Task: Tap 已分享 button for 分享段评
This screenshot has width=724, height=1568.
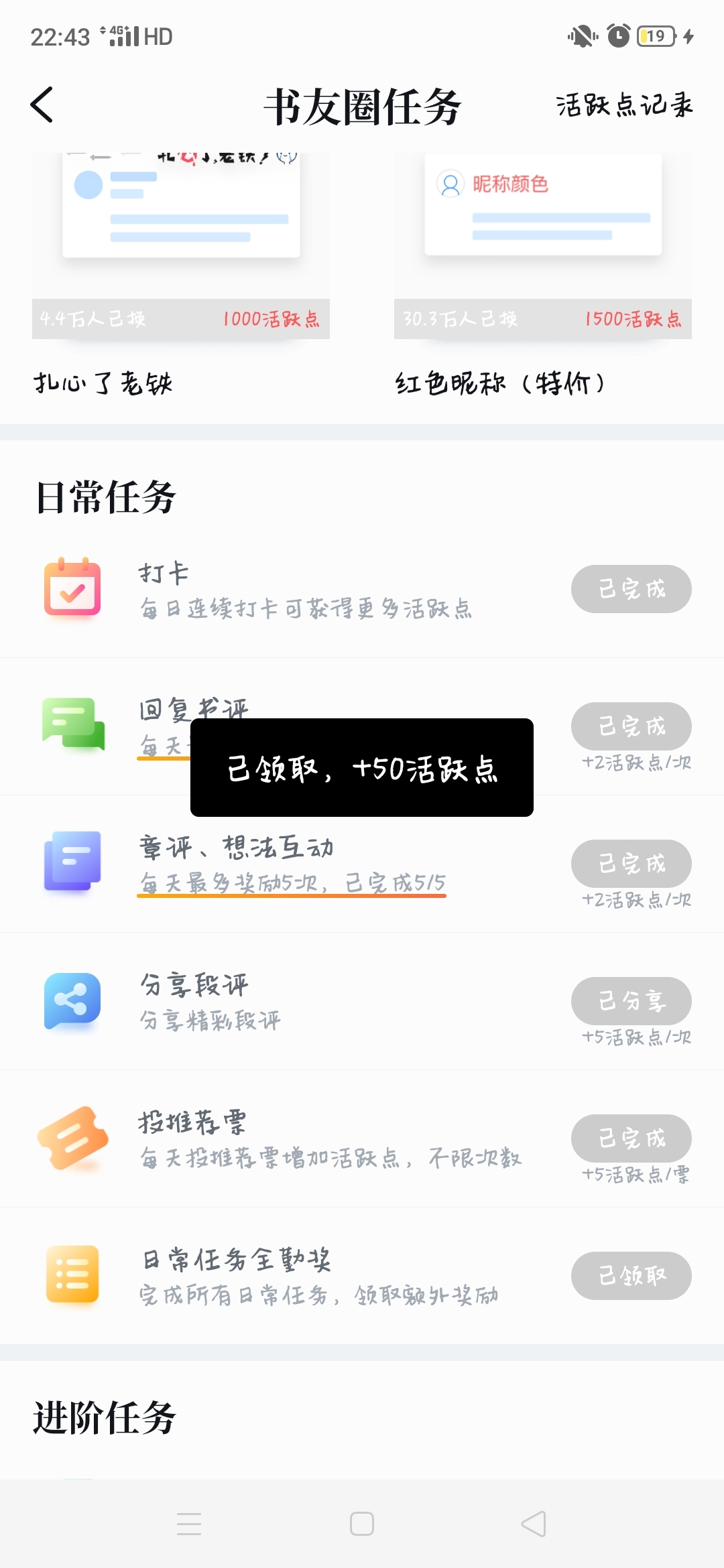Action: 631,1001
